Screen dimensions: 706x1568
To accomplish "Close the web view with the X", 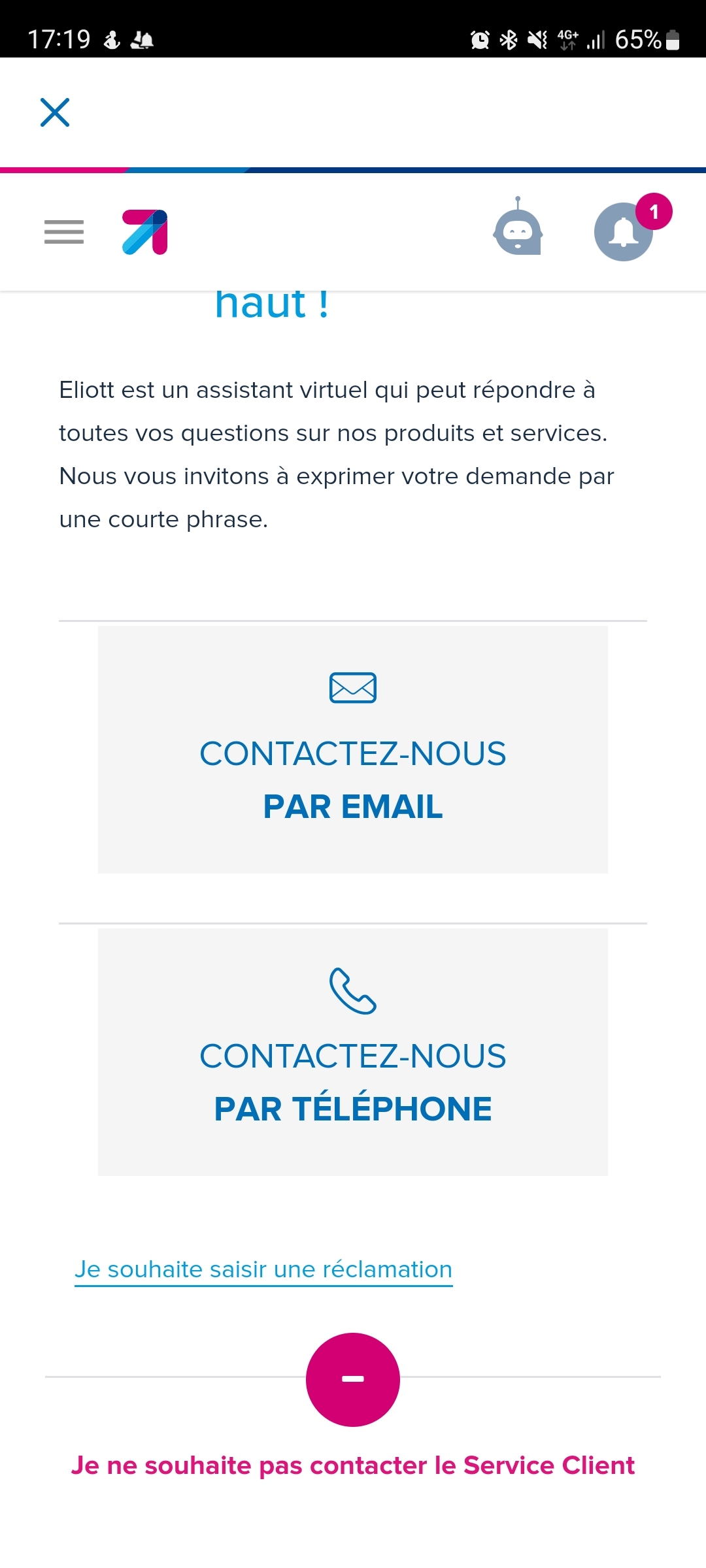I will tap(55, 112).
